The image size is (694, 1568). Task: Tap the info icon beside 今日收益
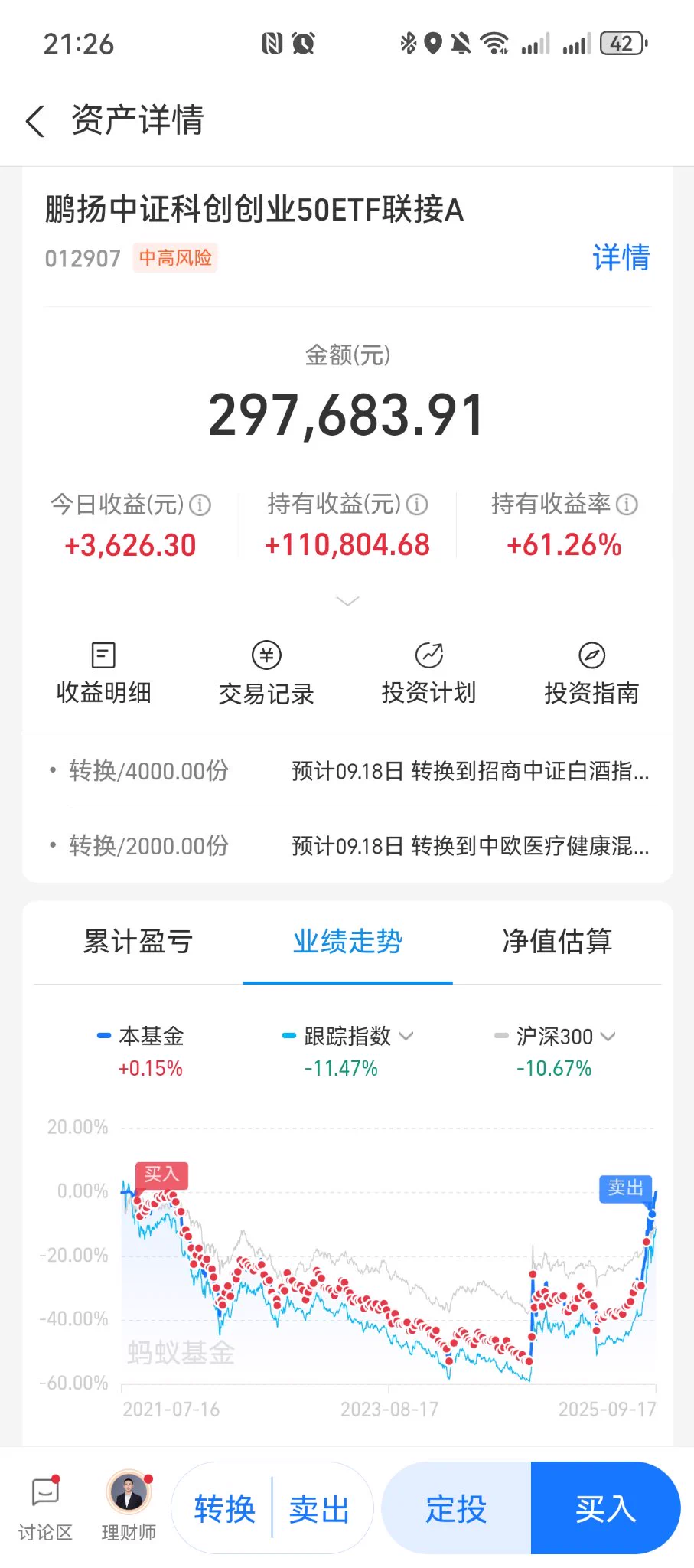click(x=200, y=505)
